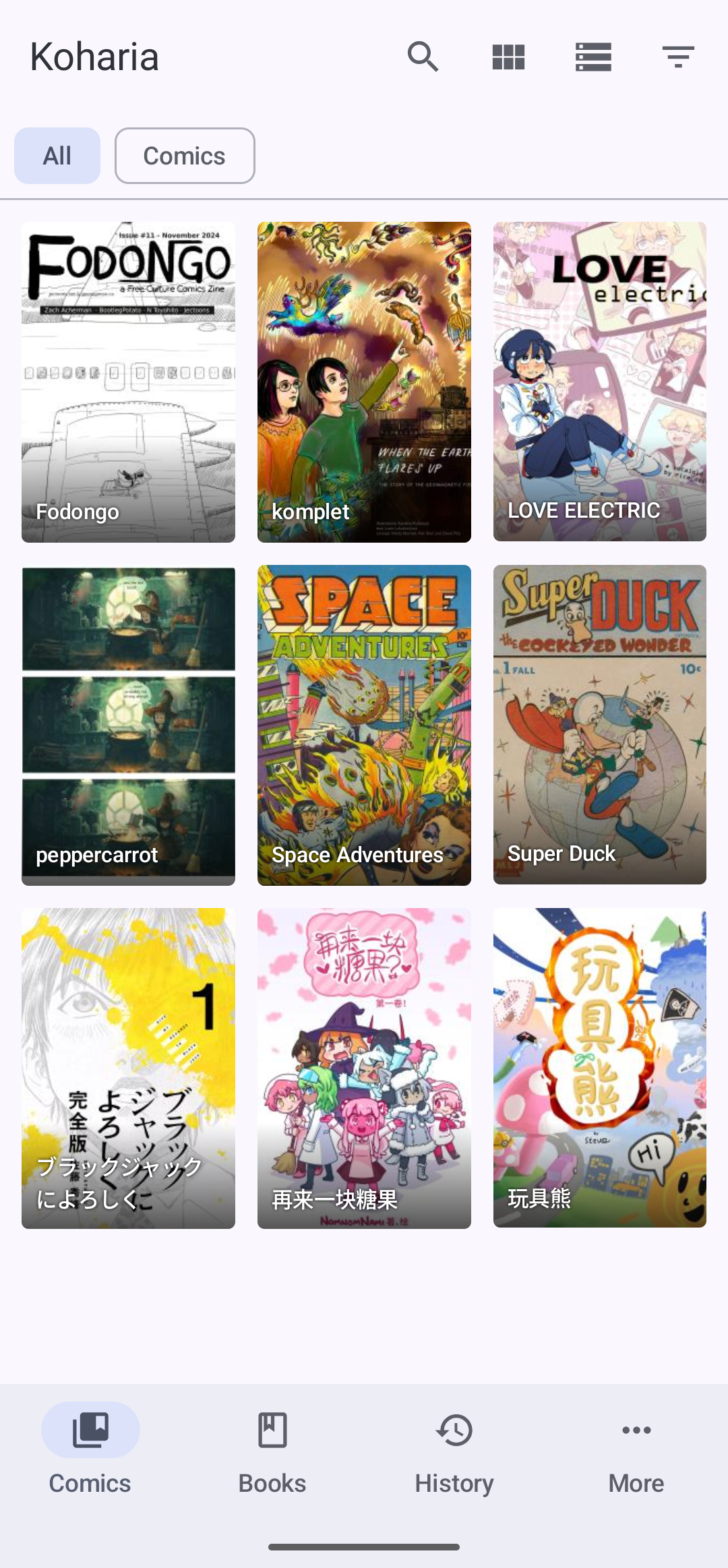Open the 玩具熊 comic
The image size is (728, 1568).
[x=600, y=1068]
